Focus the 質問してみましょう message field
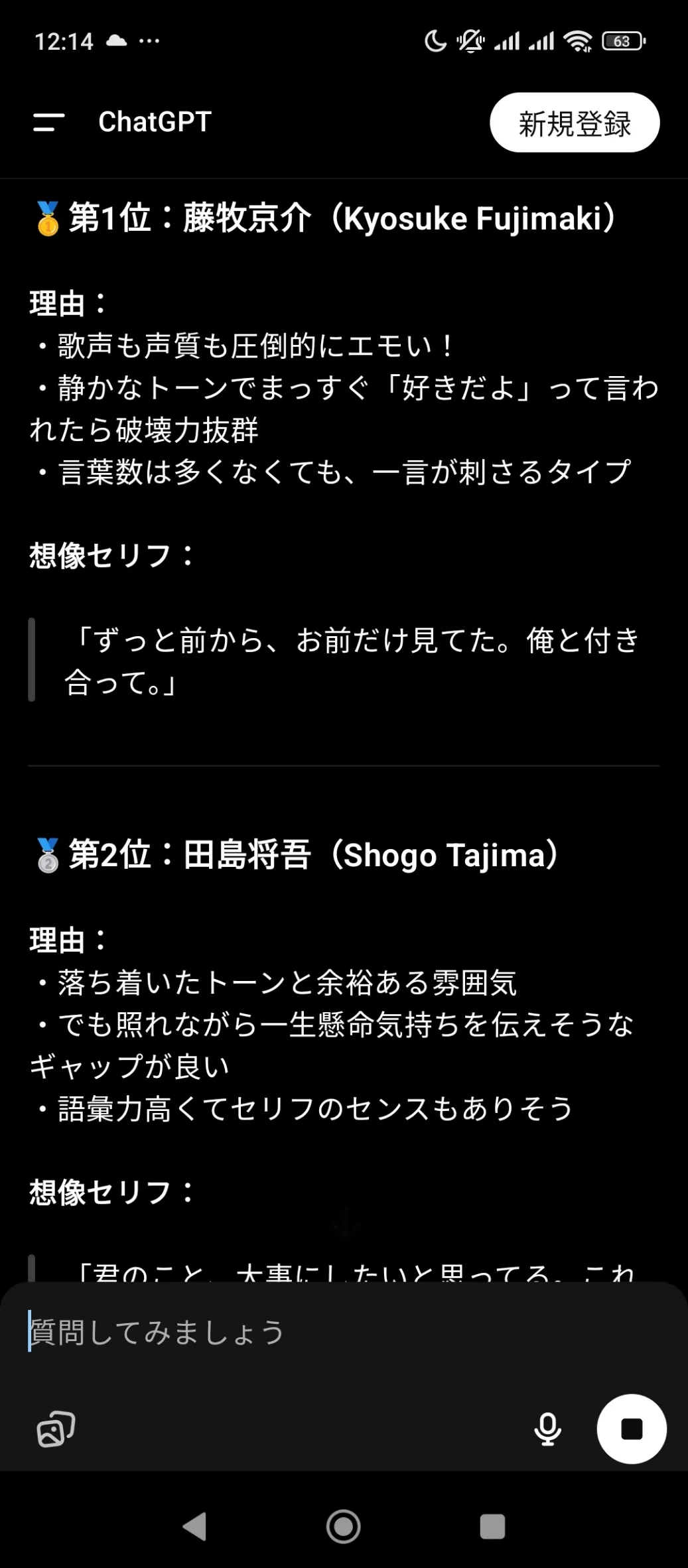 [x=332, y=1333]
